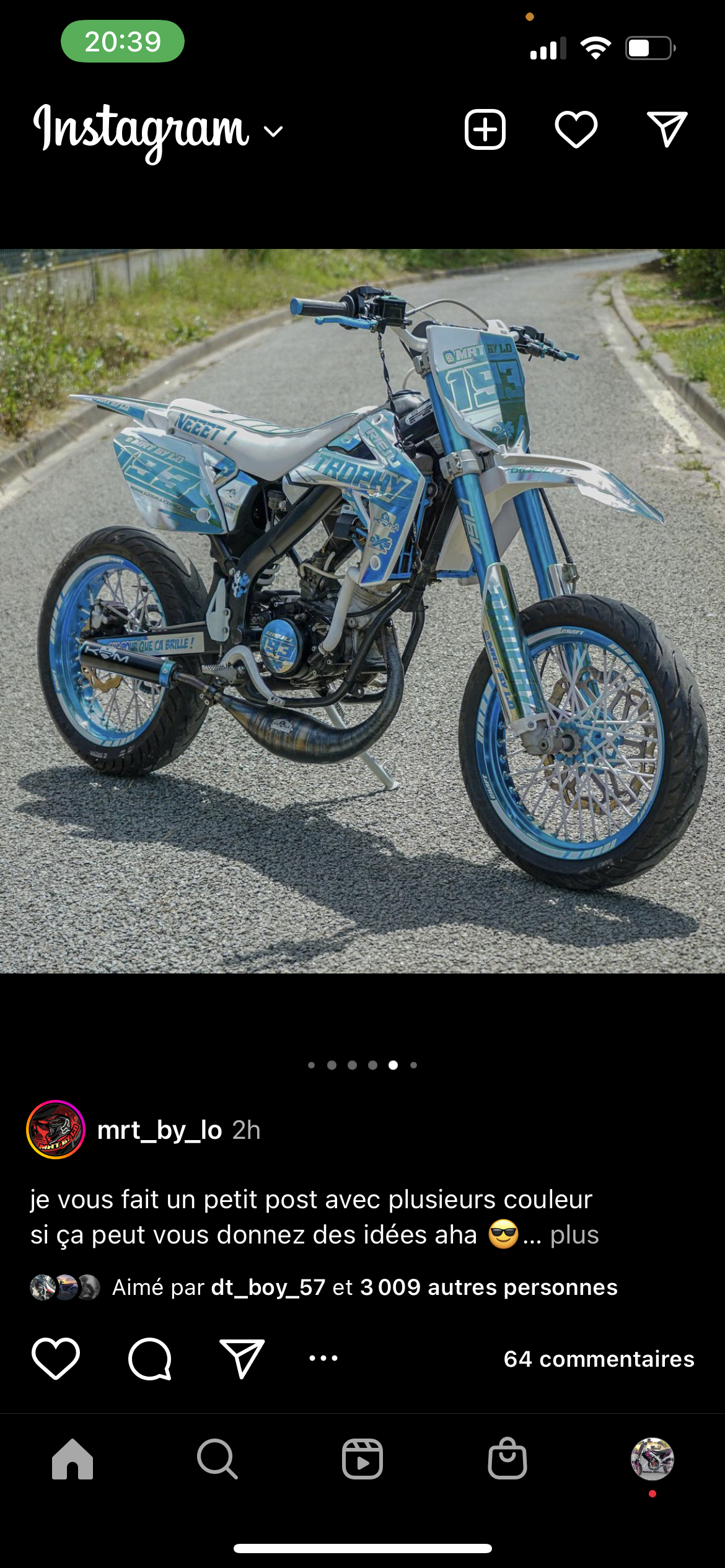Open my profile tab

coord(652,1459)
